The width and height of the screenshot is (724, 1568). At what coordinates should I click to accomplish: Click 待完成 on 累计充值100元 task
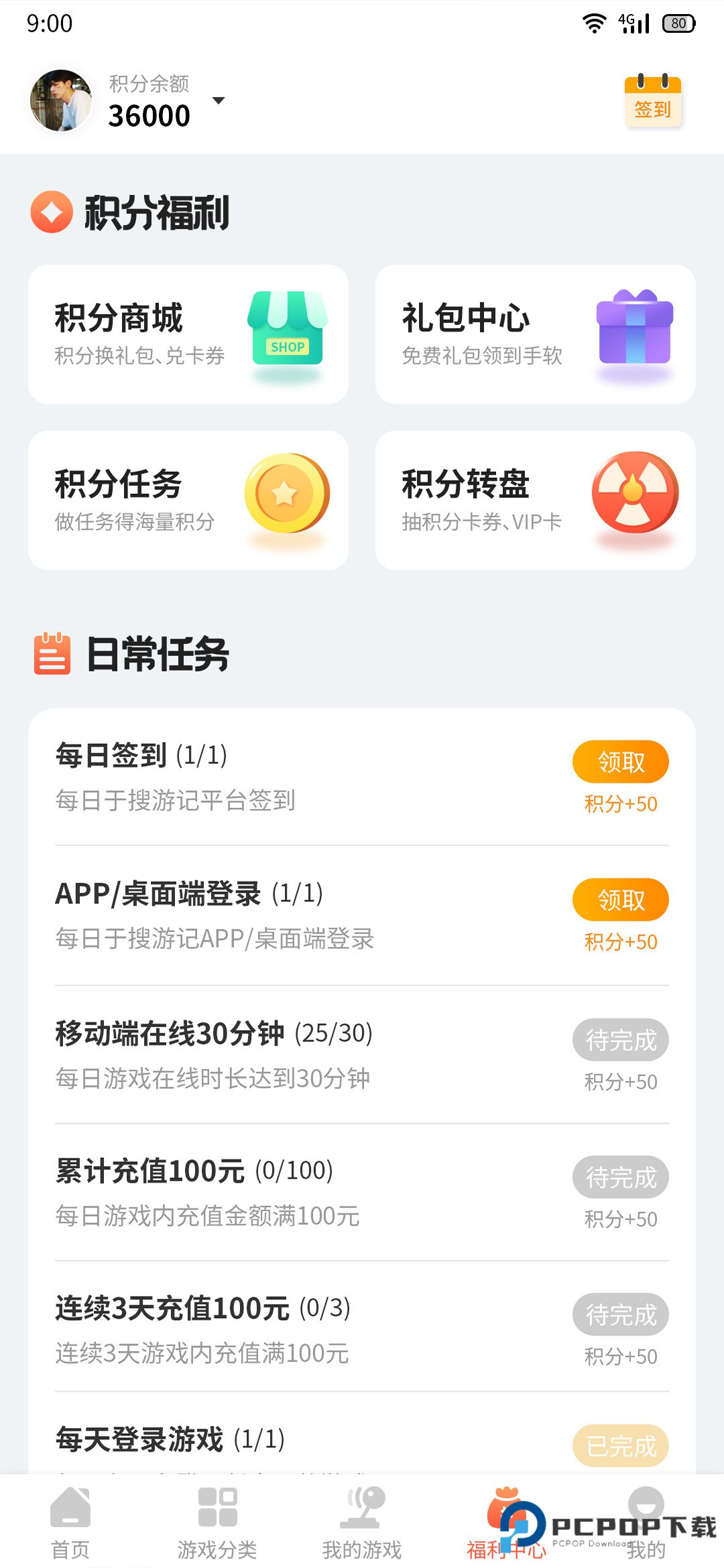tap(620, 1177)
